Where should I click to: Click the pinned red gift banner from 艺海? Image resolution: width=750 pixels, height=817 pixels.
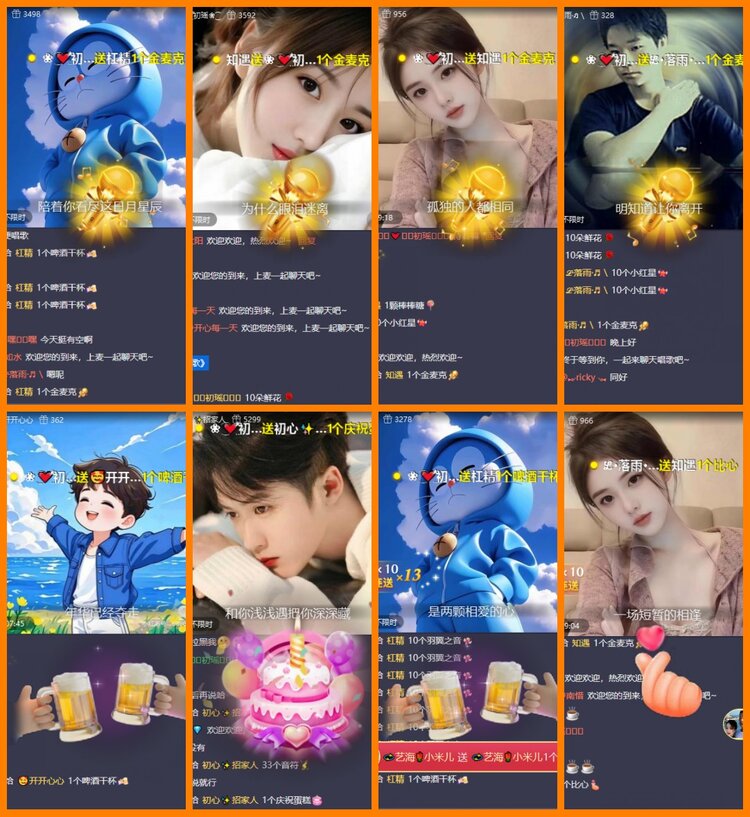[x=470, y=756]
